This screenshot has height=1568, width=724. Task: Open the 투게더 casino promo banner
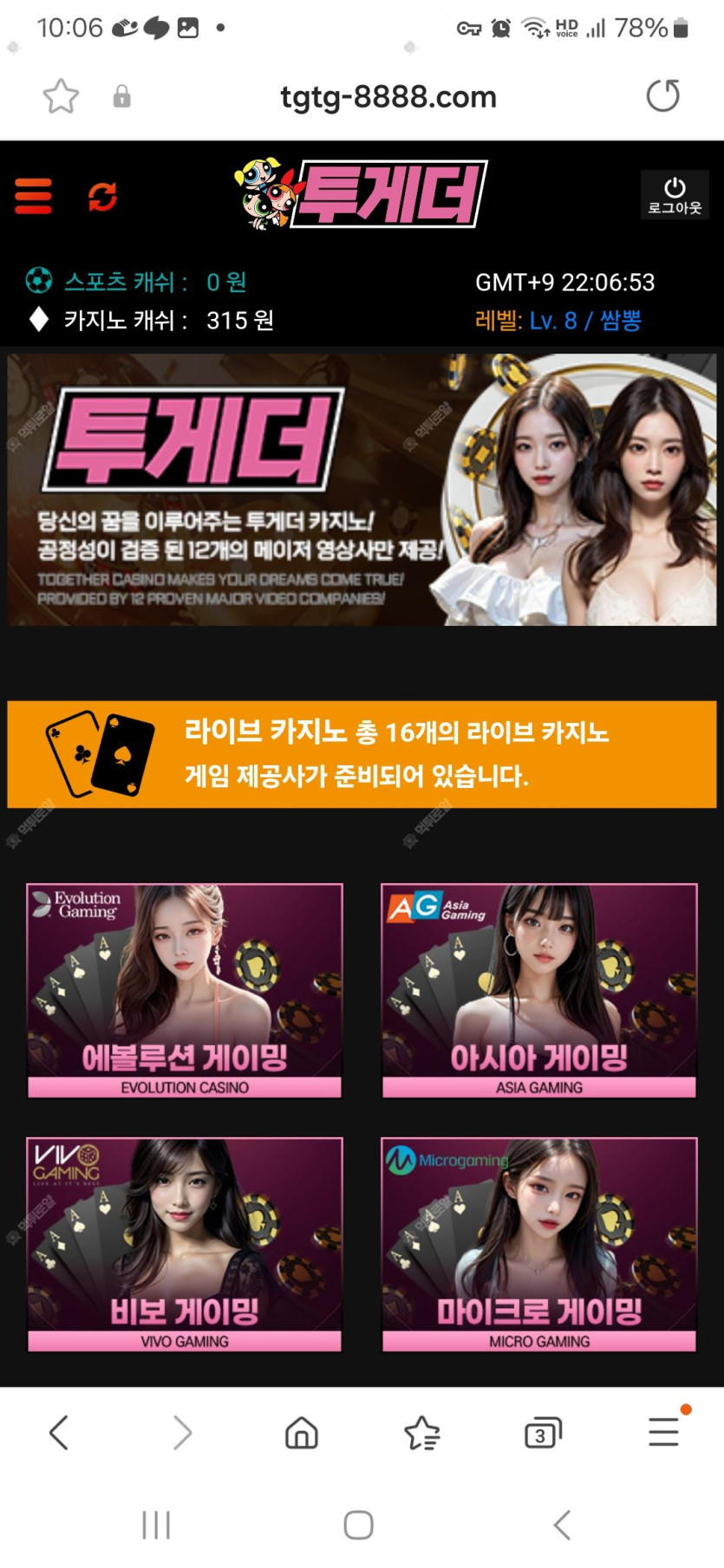(x=362, y=490)
